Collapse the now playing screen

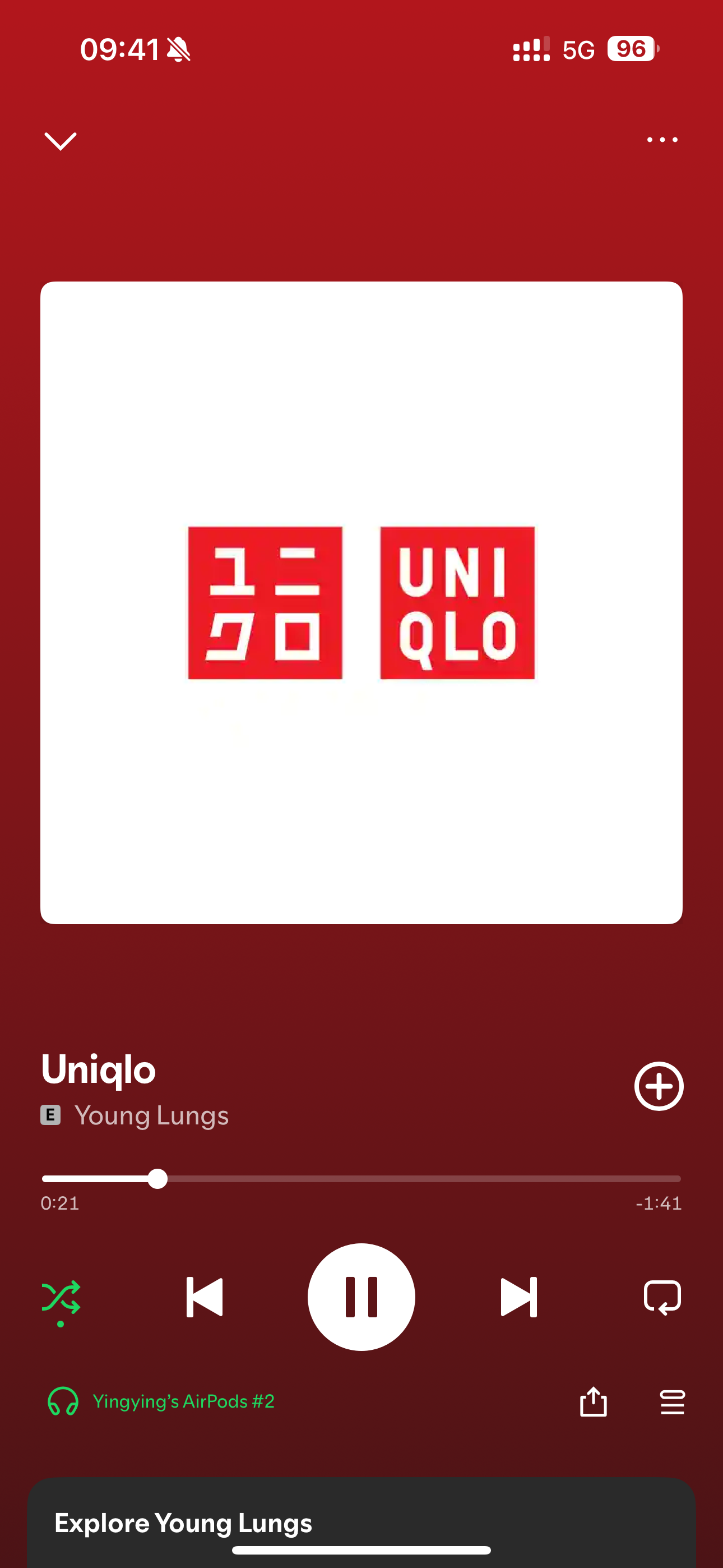point(61,141)
